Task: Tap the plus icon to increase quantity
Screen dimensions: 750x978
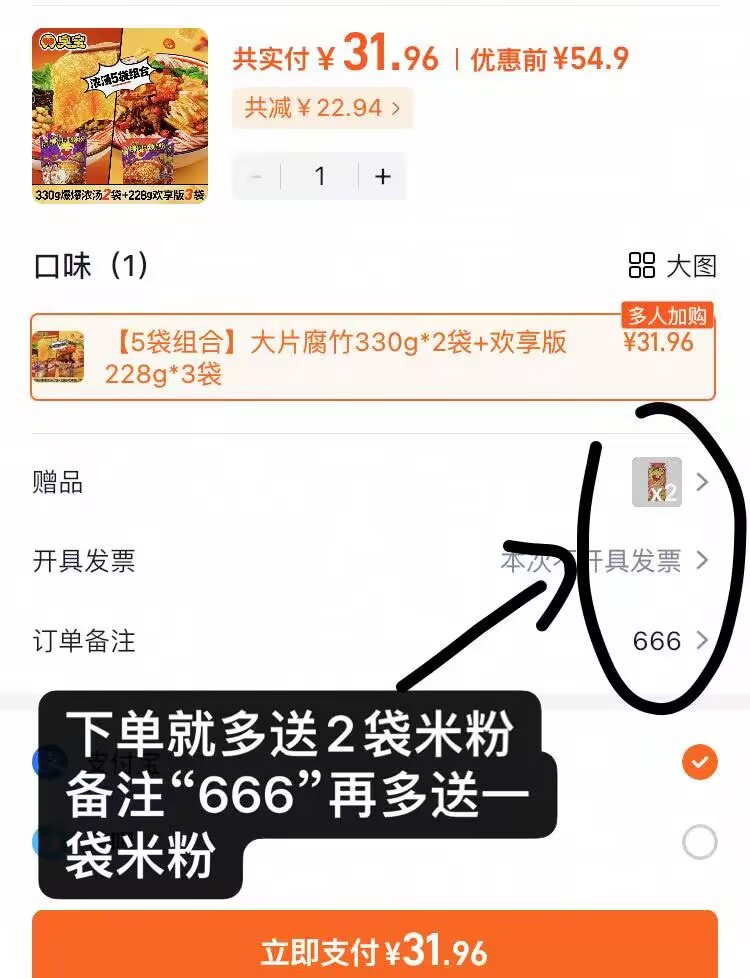Action: pos(383,176)
